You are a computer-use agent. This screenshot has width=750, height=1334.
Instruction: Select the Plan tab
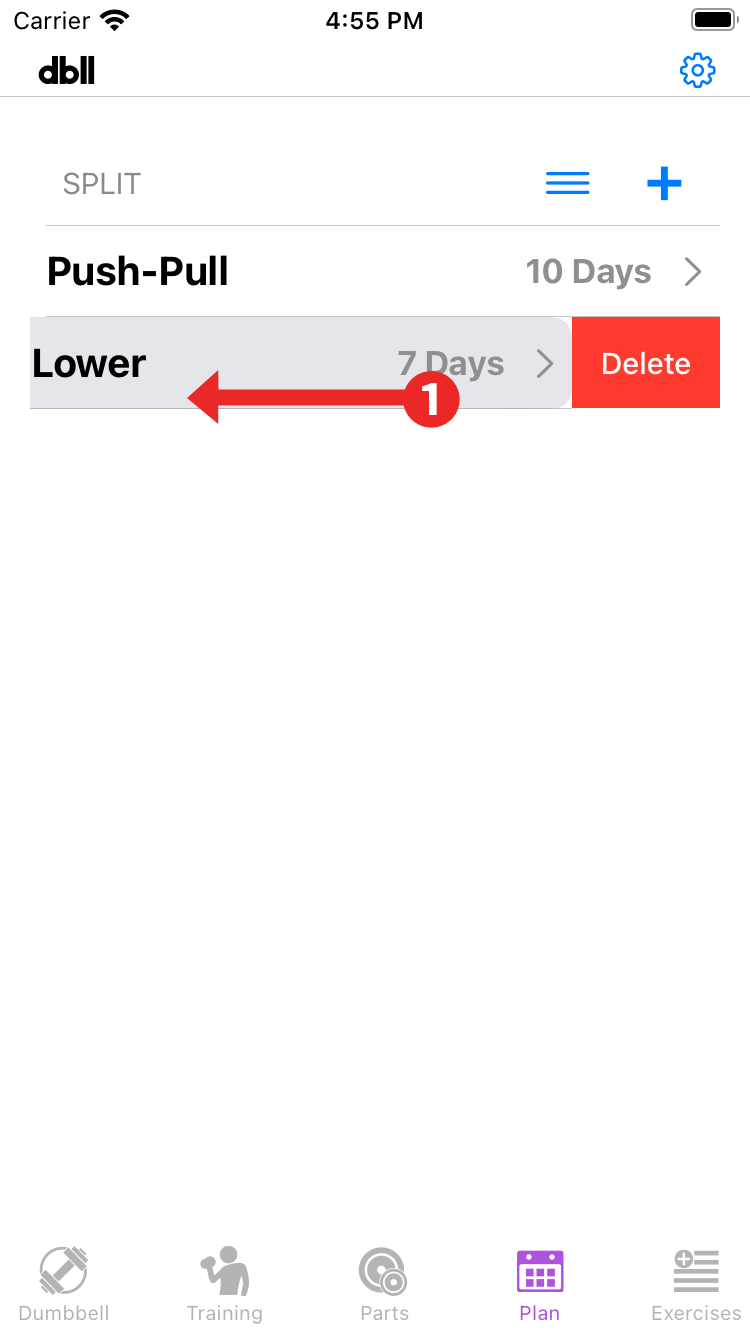click(539, 1284)
